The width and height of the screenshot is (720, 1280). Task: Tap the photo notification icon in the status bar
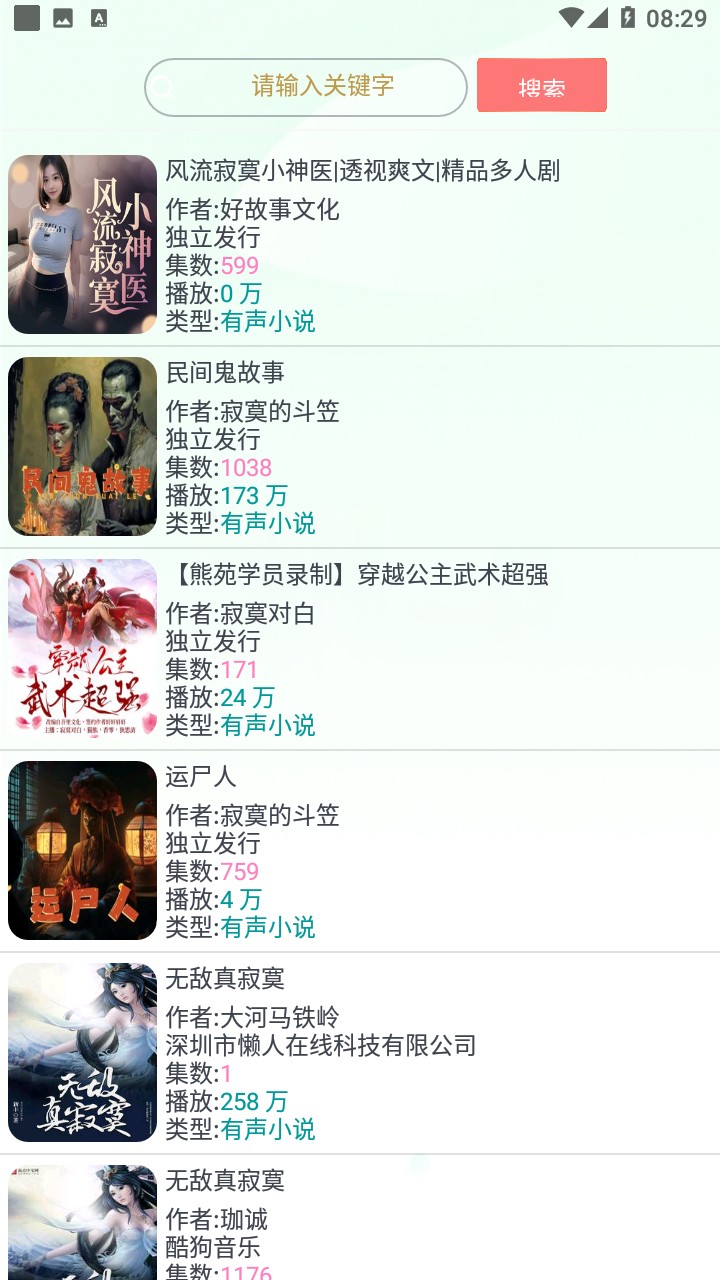click(x=63, y=17)
